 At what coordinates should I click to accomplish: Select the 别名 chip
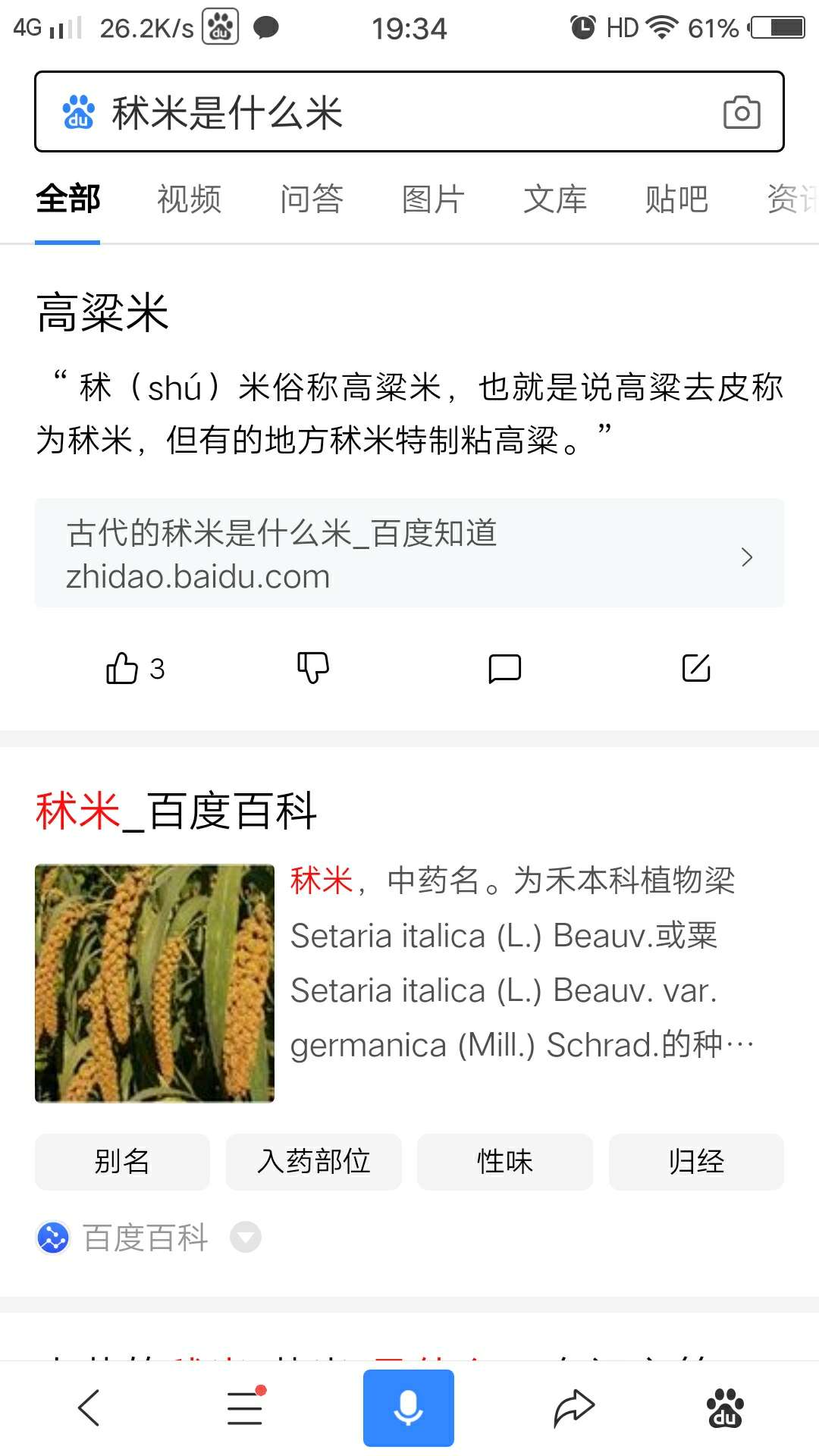(x=122, y=1161)
